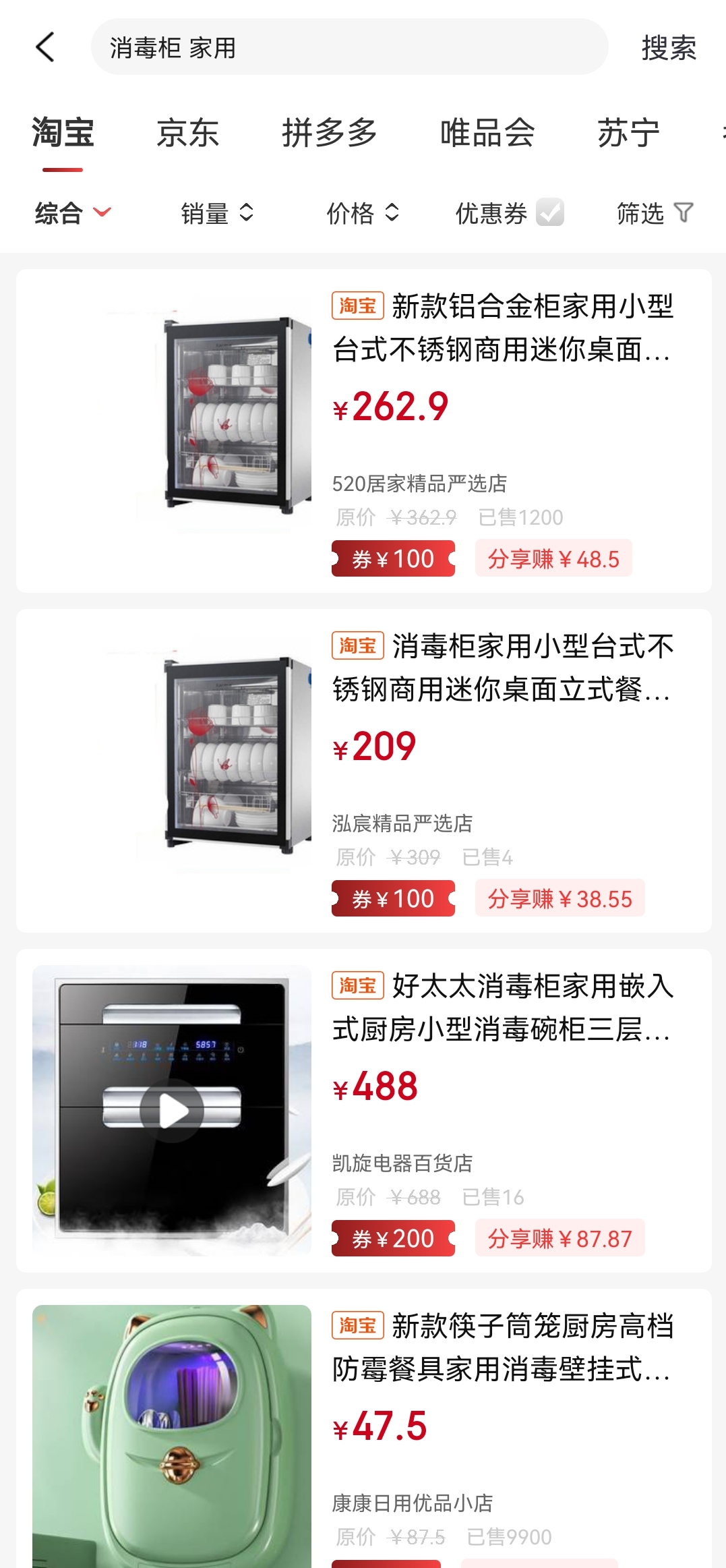
Task: Sort results by 价格
Action: tap(363, 213)
